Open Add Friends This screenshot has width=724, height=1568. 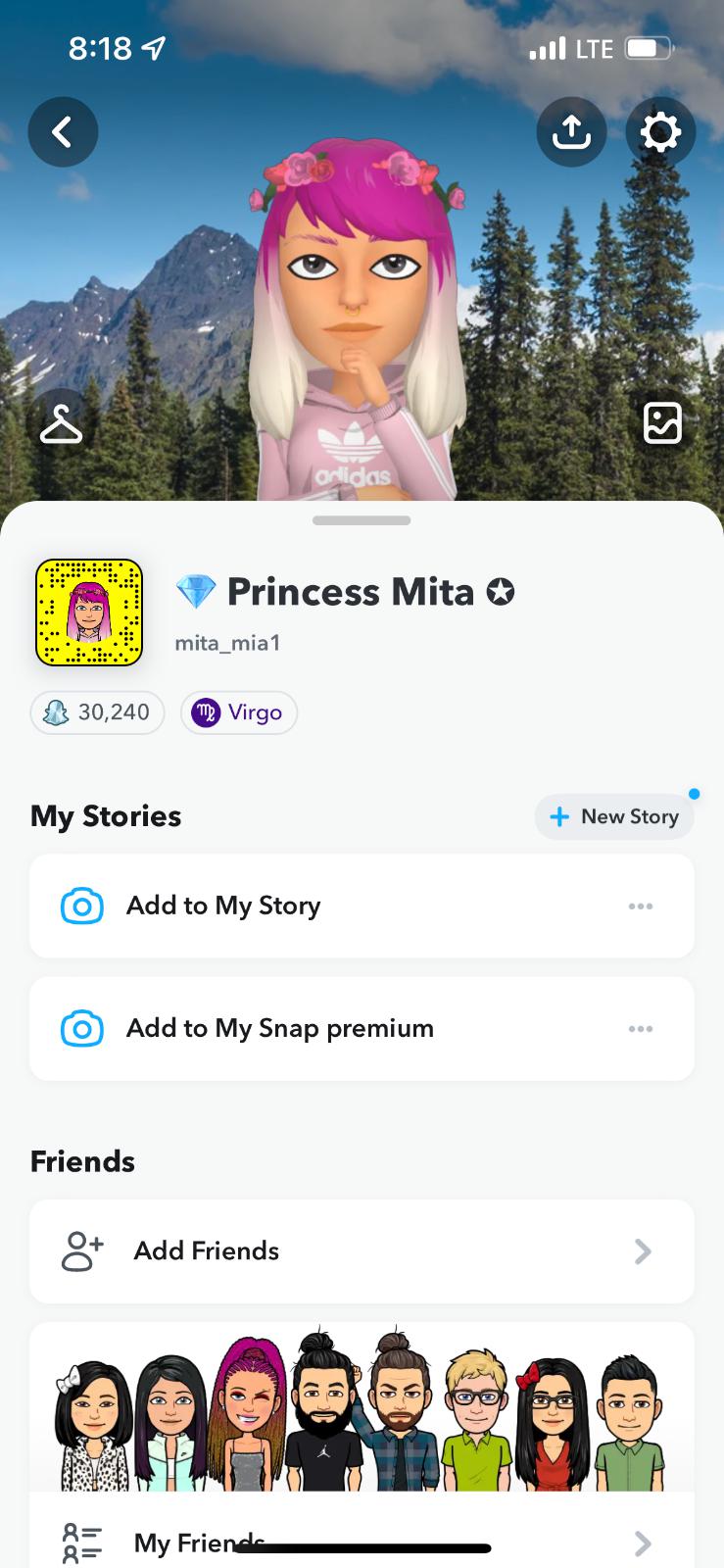[362, 1251]
